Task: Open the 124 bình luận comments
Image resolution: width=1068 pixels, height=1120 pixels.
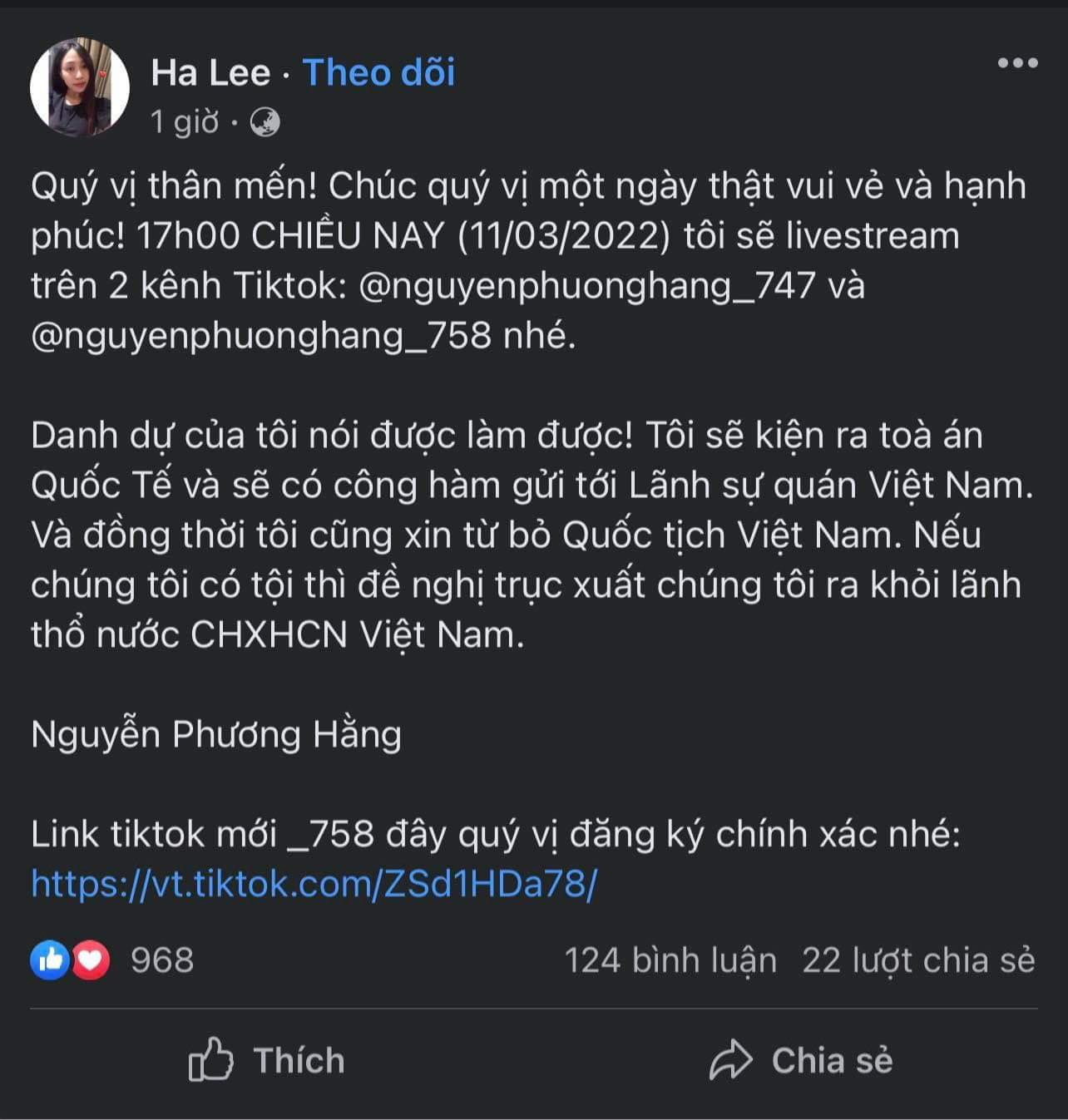Action: click(x=670, y=960)
